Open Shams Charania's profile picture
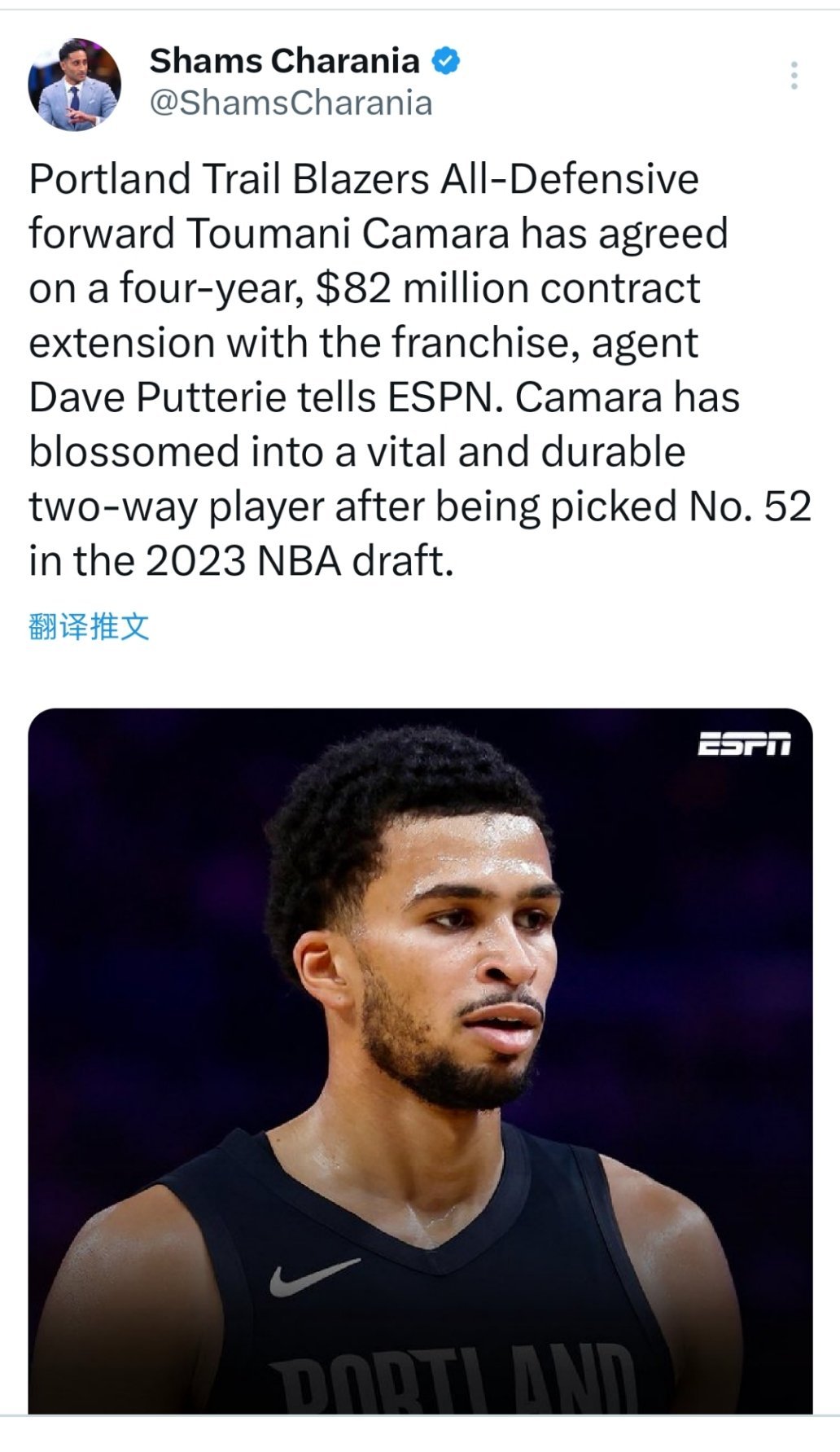The width and height of the screenshot is (840, 1452). pos(74,85)
